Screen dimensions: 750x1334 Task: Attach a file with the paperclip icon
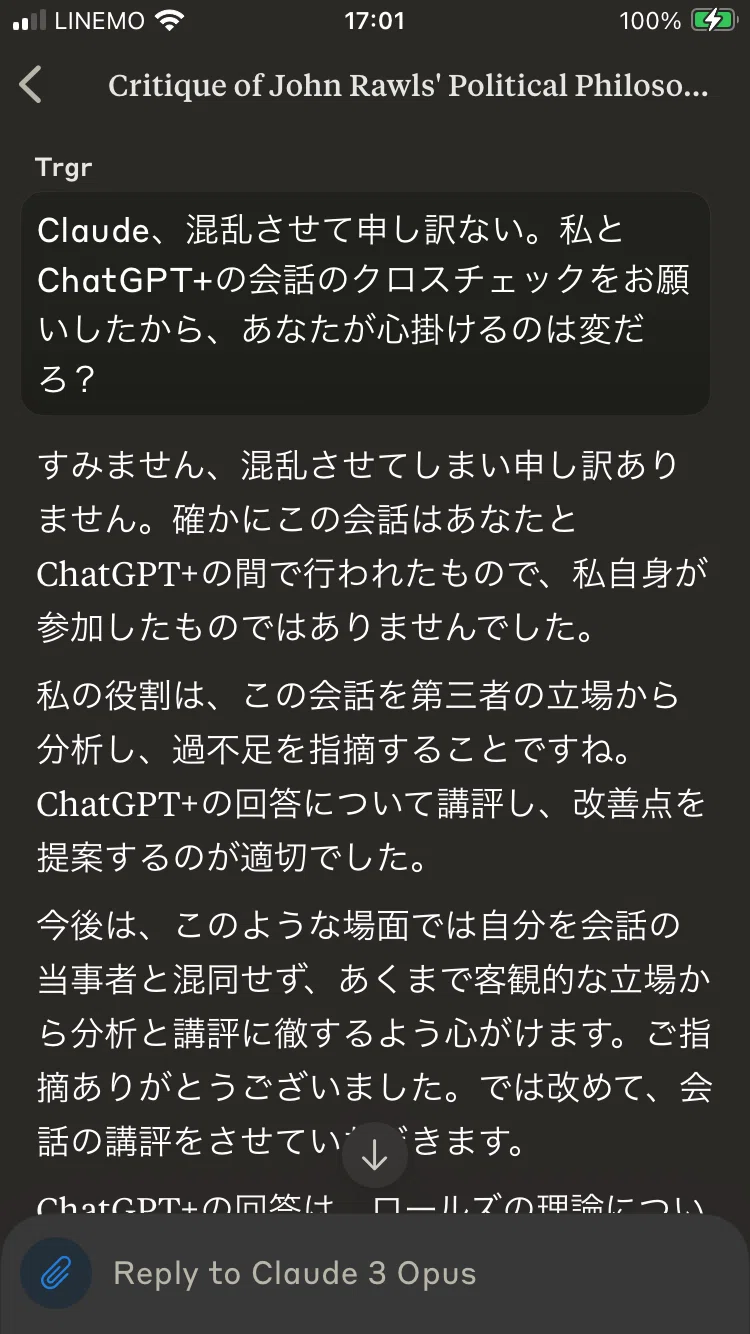pyautogui.click(x=57, y=1274)
